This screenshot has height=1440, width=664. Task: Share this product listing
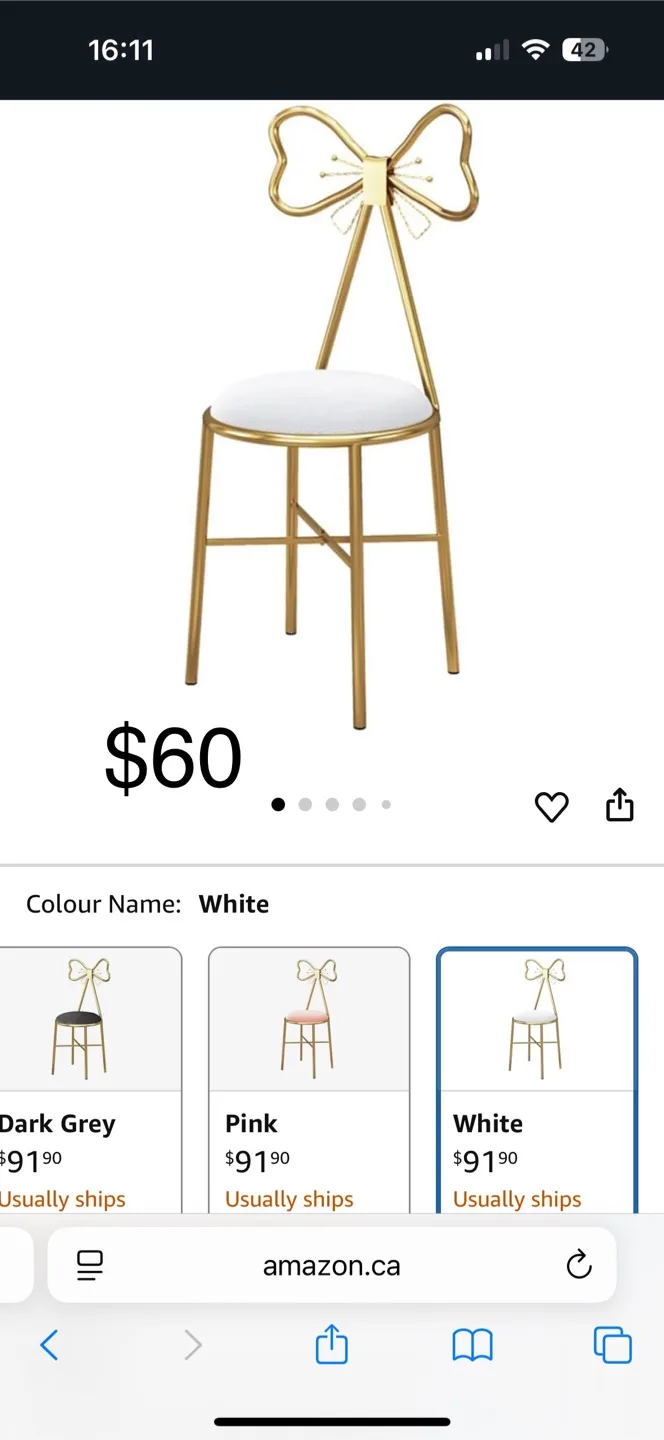(620, 804)
